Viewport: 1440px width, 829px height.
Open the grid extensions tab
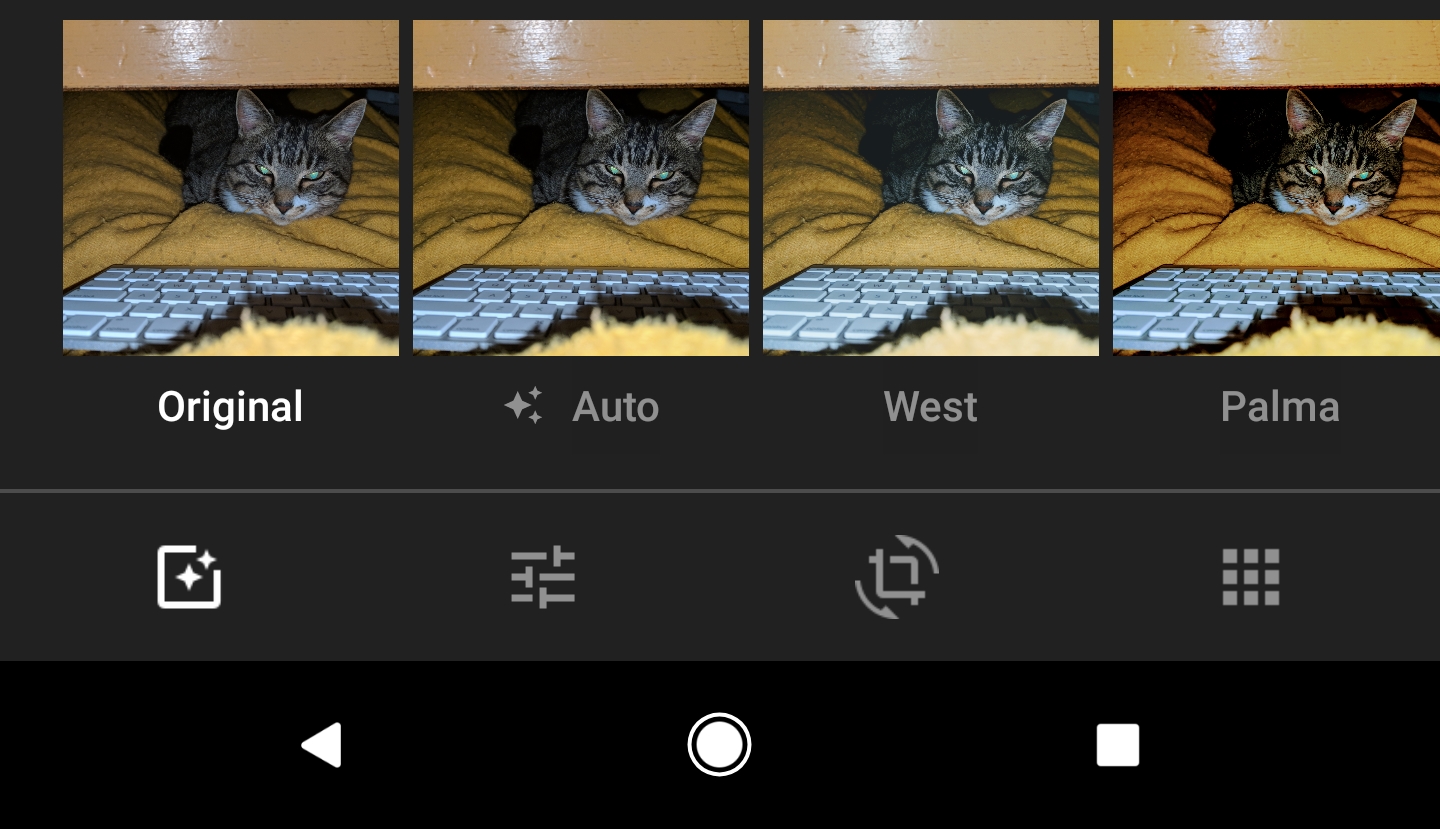click(x=1251, y=577)
